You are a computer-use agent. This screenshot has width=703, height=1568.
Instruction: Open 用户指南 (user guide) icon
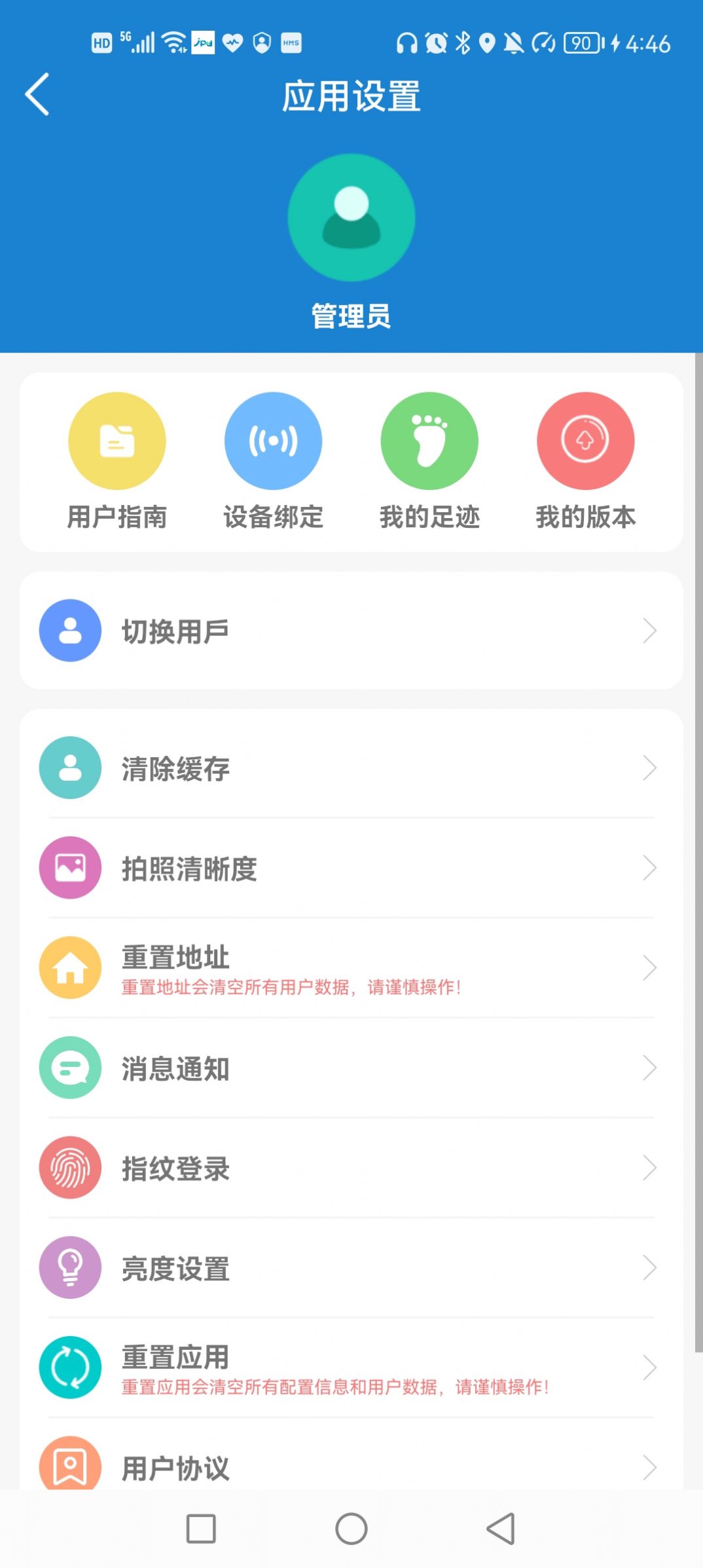(117, 440)
